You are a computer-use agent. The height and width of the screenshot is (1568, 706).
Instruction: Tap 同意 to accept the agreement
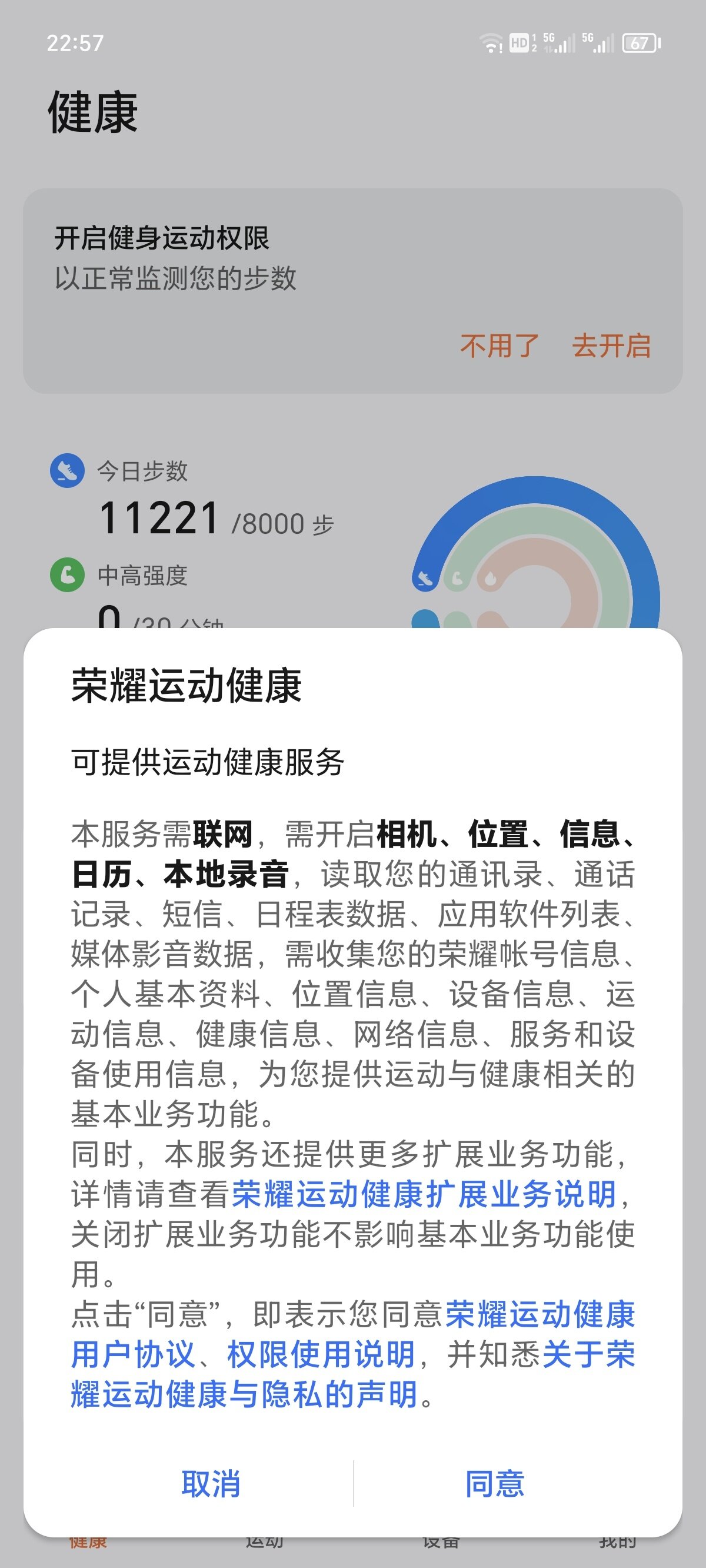coord(494,1483)
